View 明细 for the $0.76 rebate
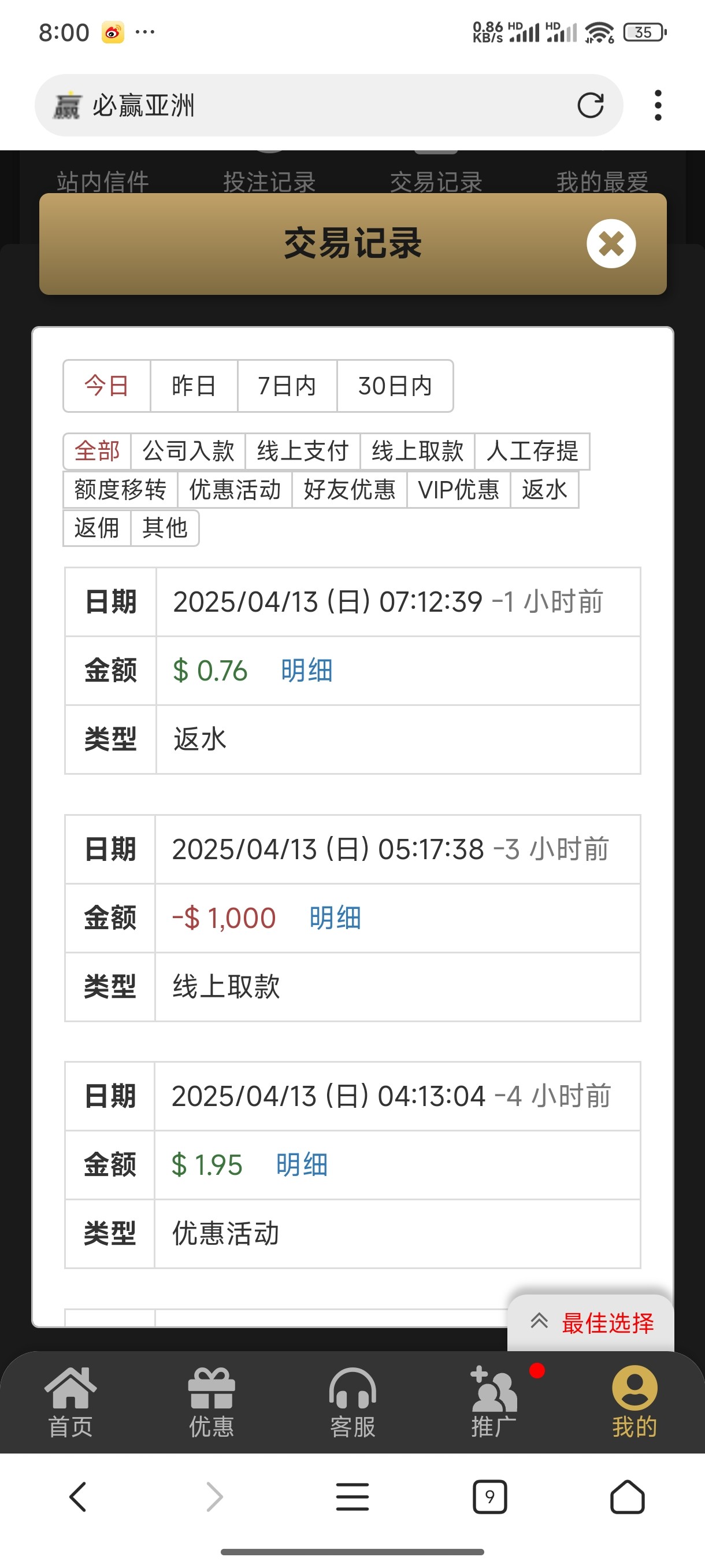The height and width of the screenshot is (1568, 705). [306, 671]
